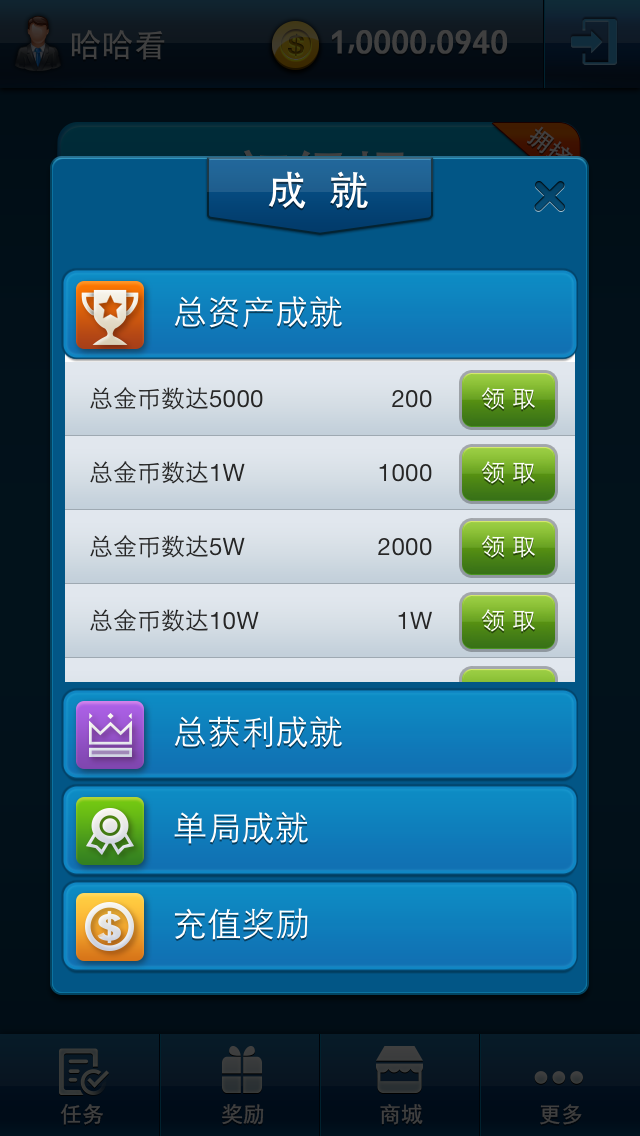This screenshot has width=640, height=1136.
Task: Go to the 商城 tab
Action: (400, 1085)
